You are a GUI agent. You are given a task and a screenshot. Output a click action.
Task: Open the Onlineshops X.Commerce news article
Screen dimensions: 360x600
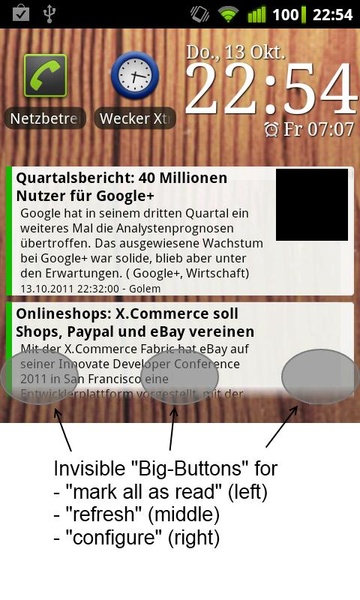[180, 350]
